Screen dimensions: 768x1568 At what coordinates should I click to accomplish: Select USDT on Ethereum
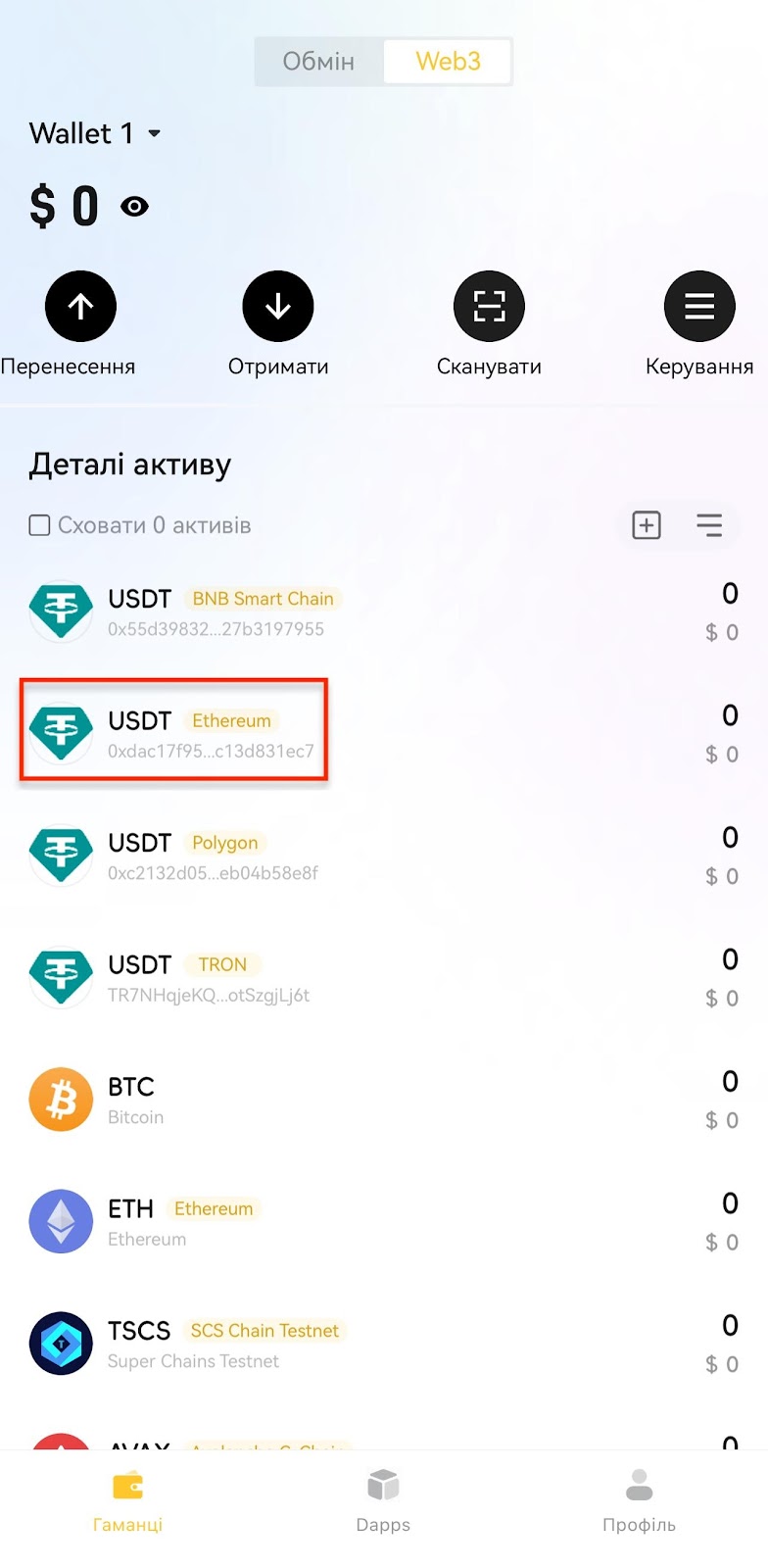[384, 734]
